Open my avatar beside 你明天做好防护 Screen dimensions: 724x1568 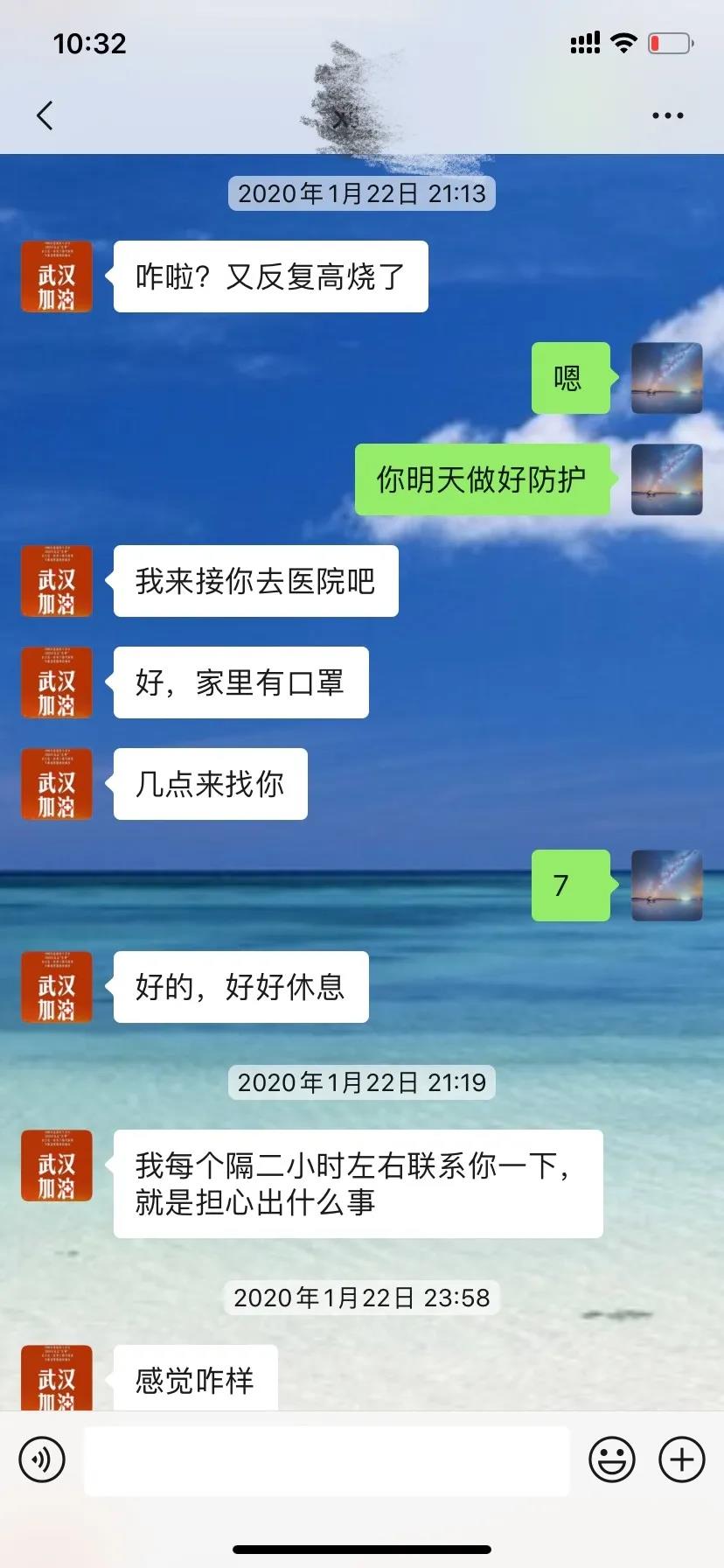tap(666, 479)
